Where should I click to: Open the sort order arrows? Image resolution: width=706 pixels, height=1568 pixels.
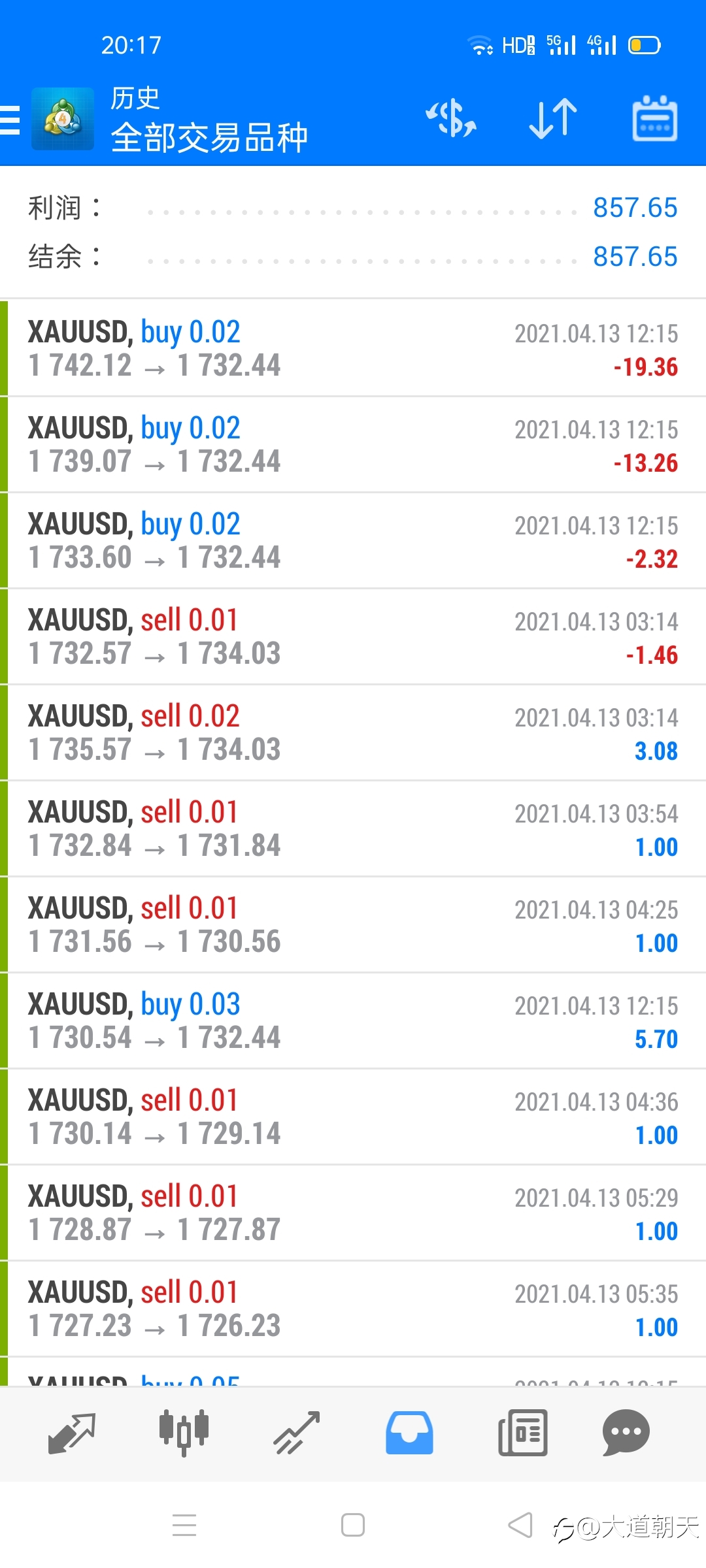click(553, 119)
